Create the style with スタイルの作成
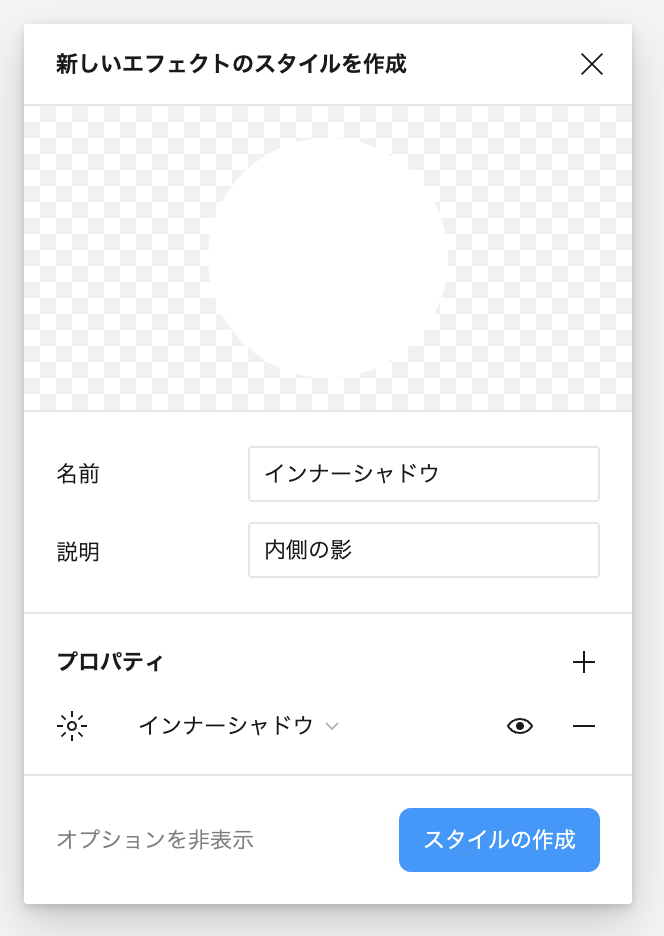 click(499, 840)
